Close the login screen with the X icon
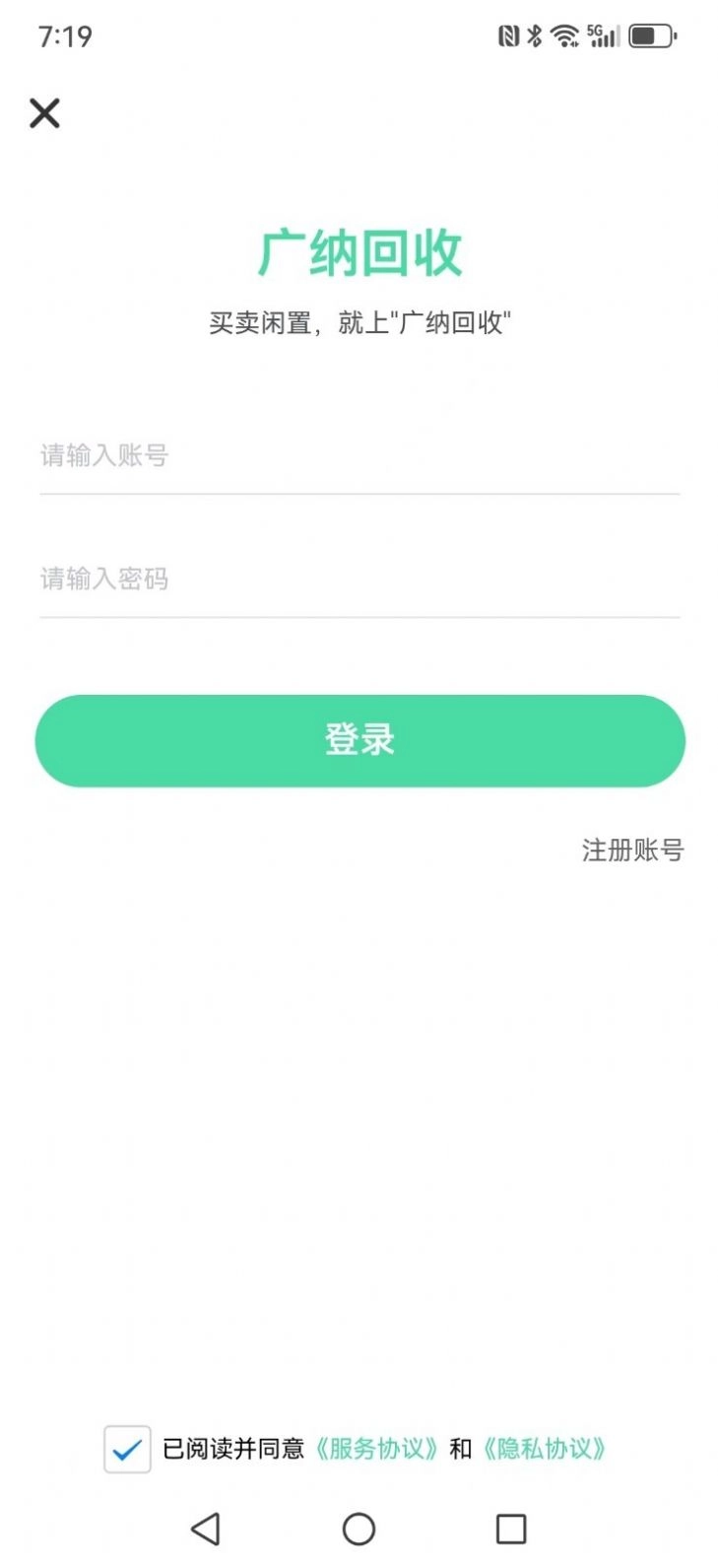Screen dimensions: 718x1568 44,112
